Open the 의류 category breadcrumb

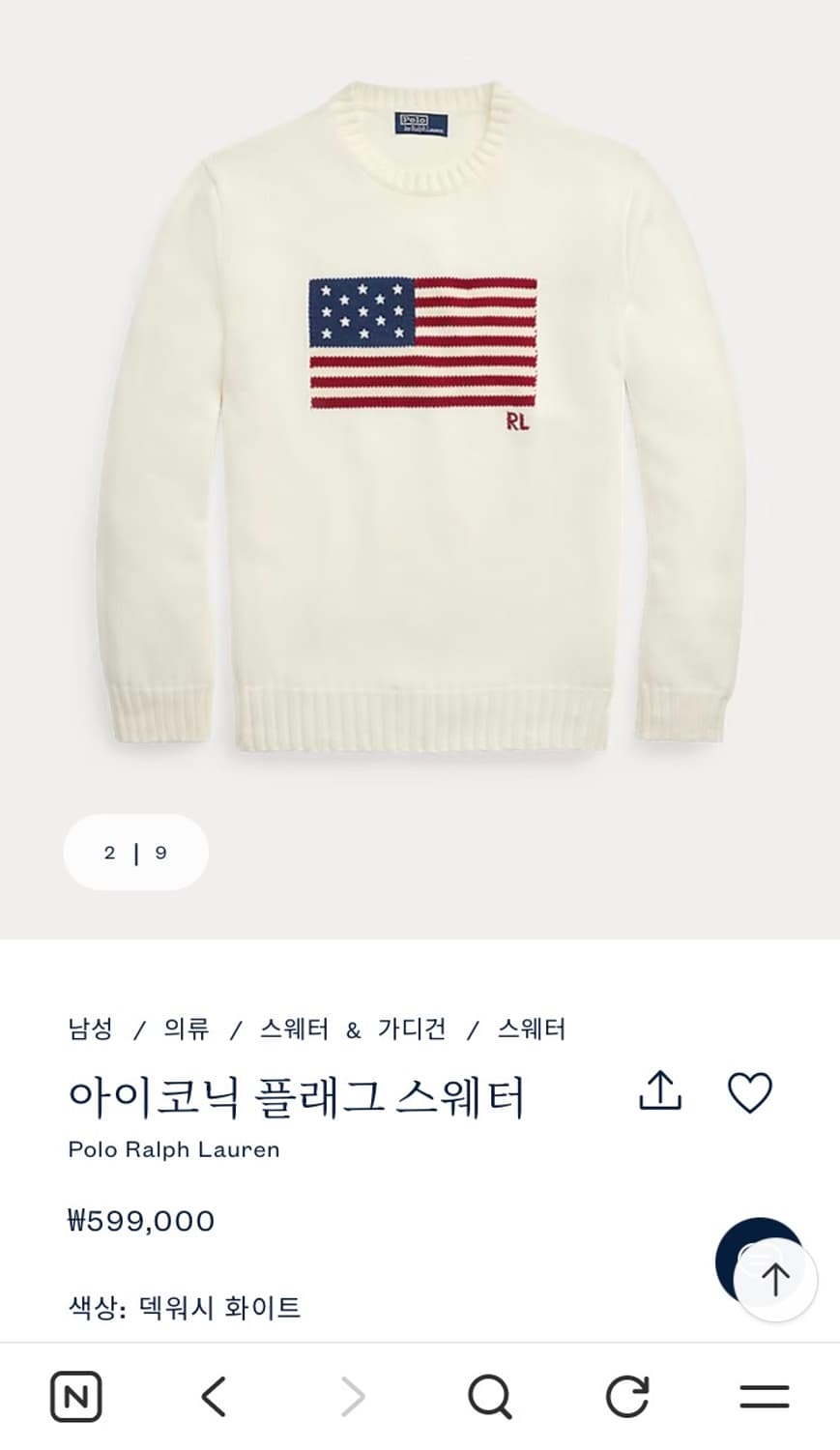(185, 1029)
